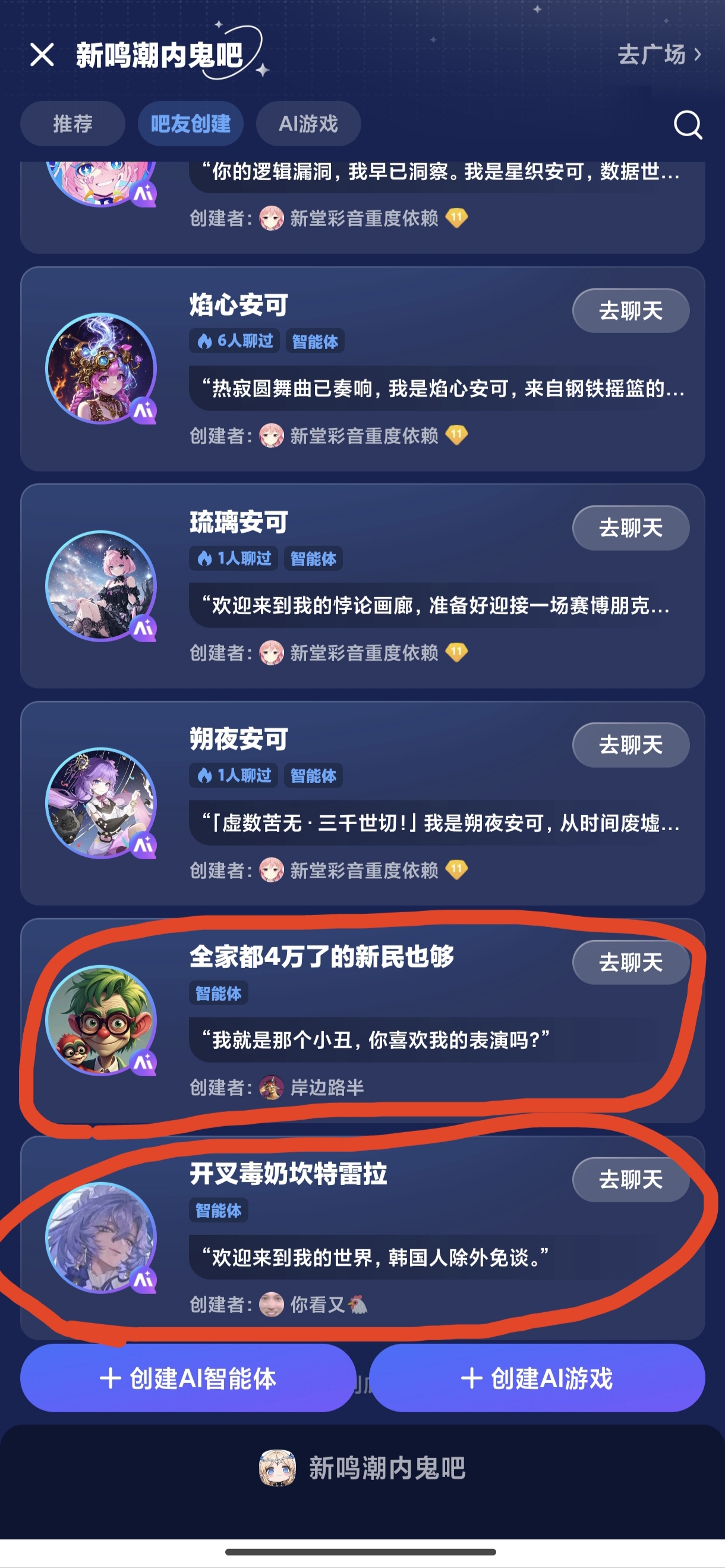
Task: Chat with 全家都4万了的新民也够 agent
Action: click(630, 961)
